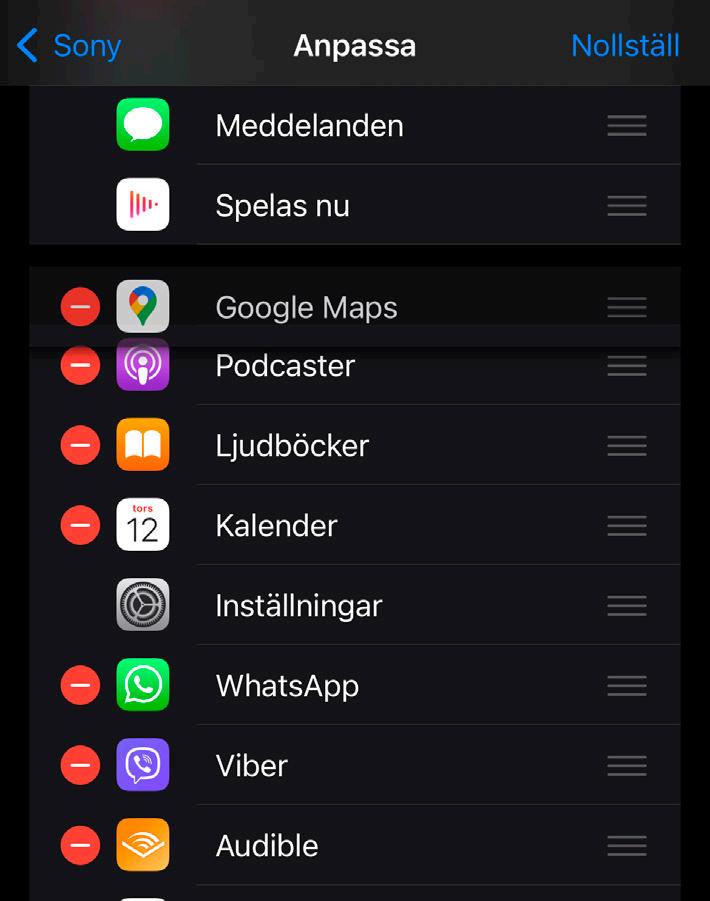This screenshot has height=901, width=710.
Task: Remove Kalender via its minus icon
Action: [x=80, y=525]
